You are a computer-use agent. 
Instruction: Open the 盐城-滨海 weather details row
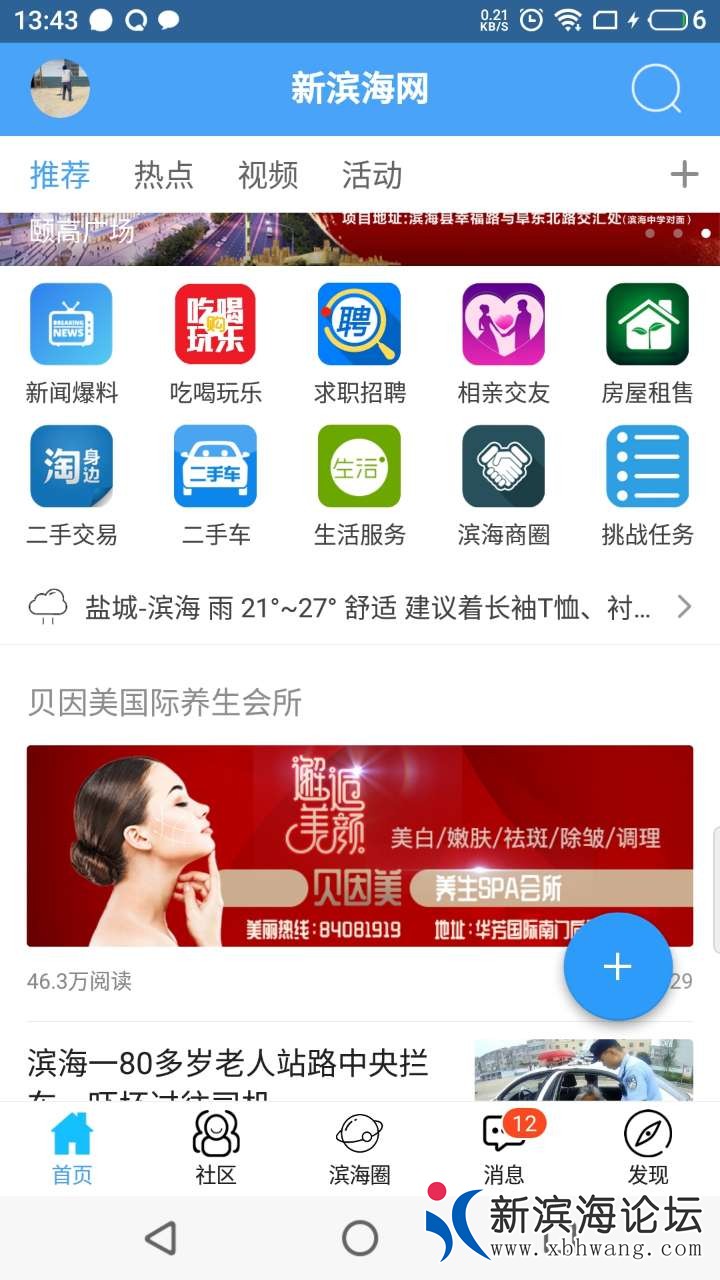click(360, 607)
